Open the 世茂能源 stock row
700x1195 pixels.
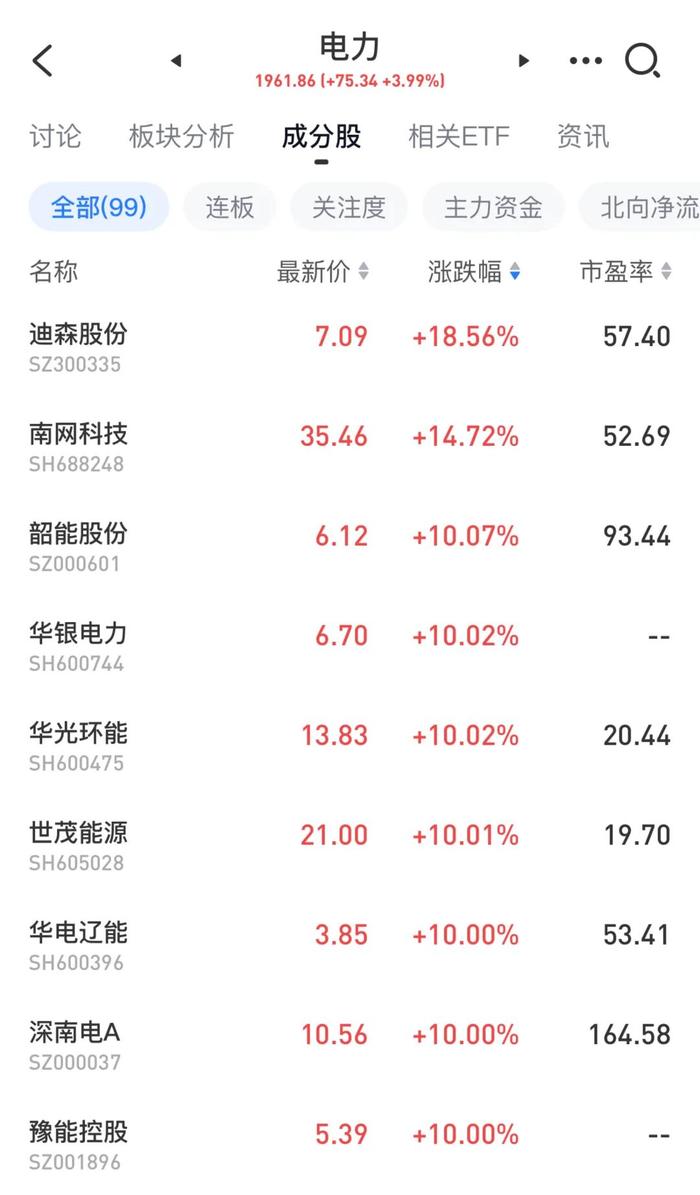pyautogui.click(x=350, y=846)
